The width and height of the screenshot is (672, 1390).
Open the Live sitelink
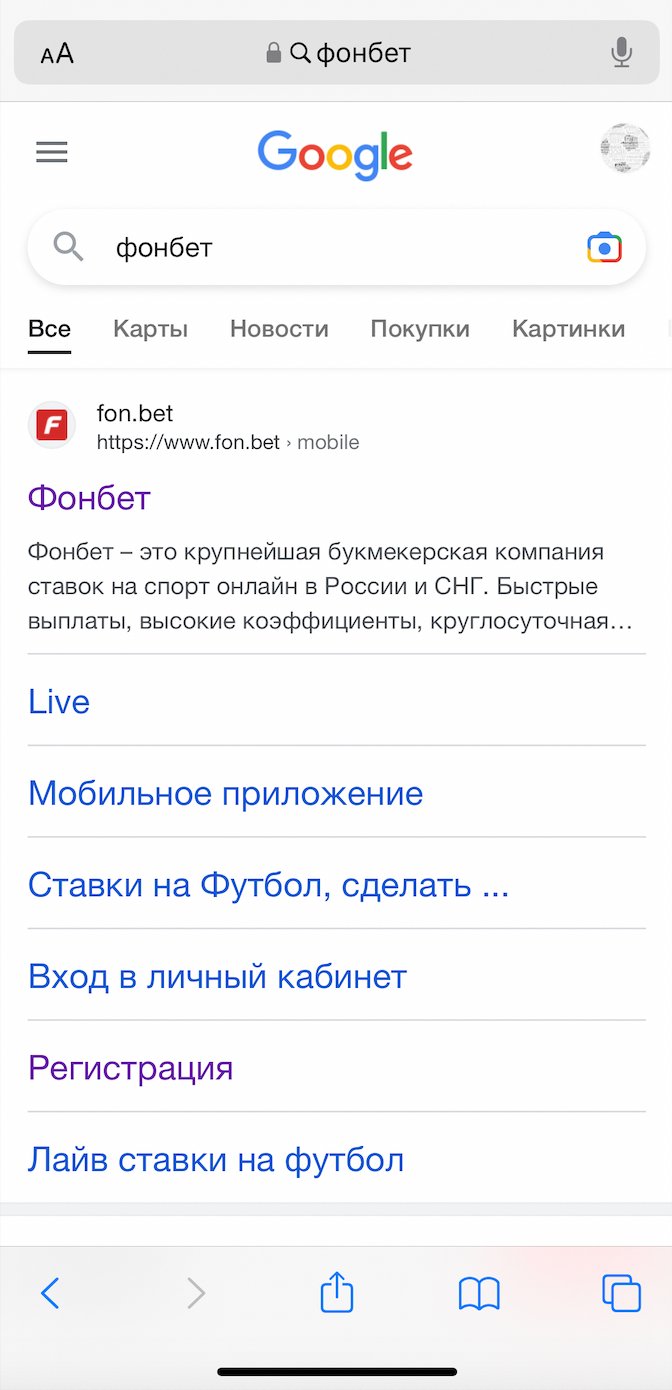(x=59, y=702)
